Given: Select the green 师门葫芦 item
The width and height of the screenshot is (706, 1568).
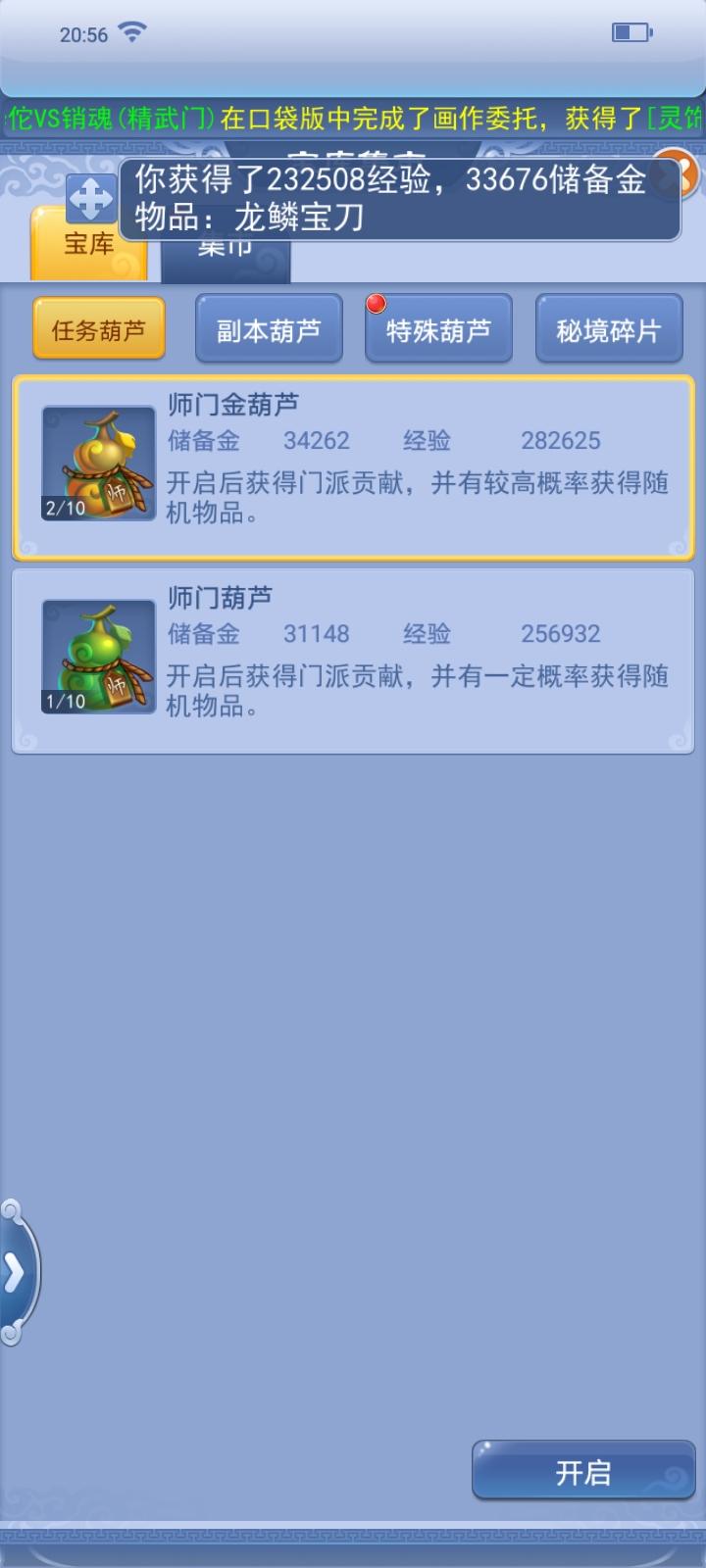Looking at the screenshot, I should click(x=353, y=661).
